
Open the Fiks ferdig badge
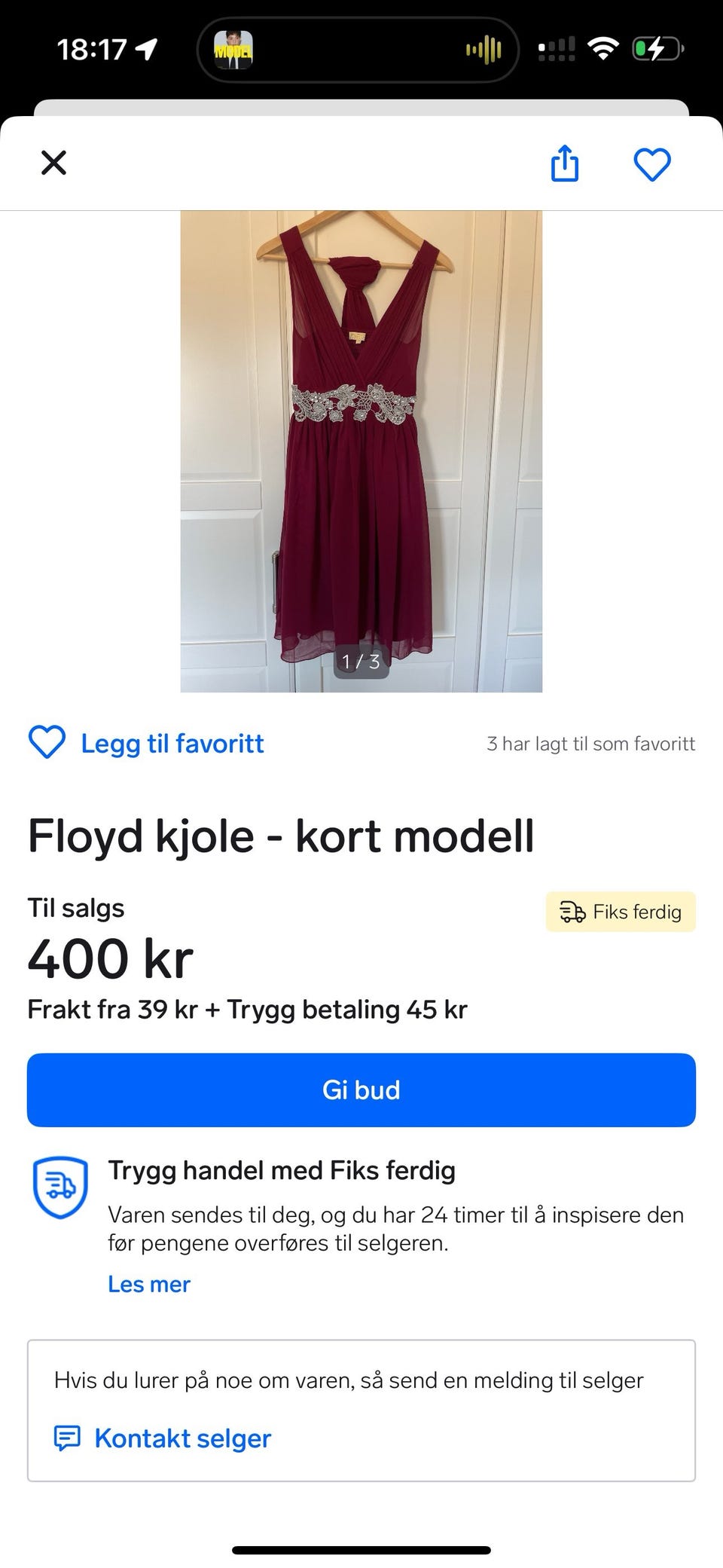point(621,912)
